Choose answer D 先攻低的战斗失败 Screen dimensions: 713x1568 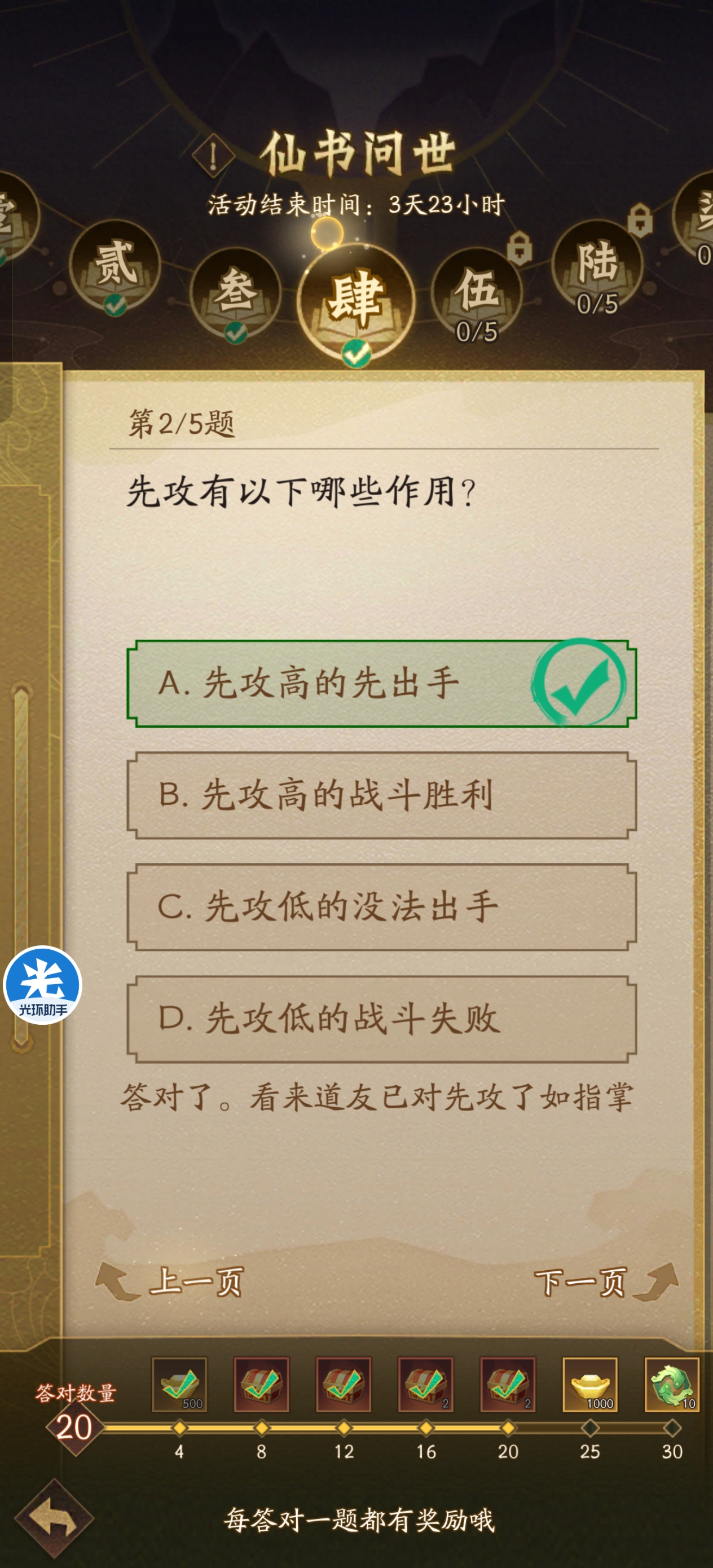coord(382,1019)
